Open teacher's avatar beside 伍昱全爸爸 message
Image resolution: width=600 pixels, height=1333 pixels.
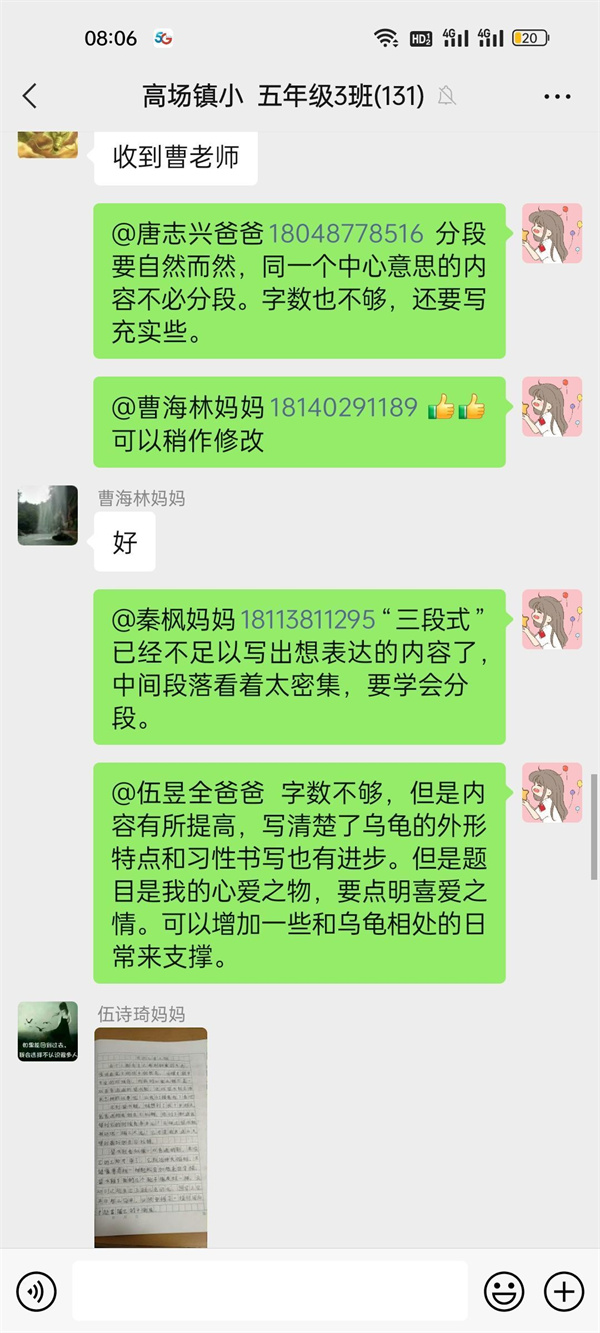point(552,791)
